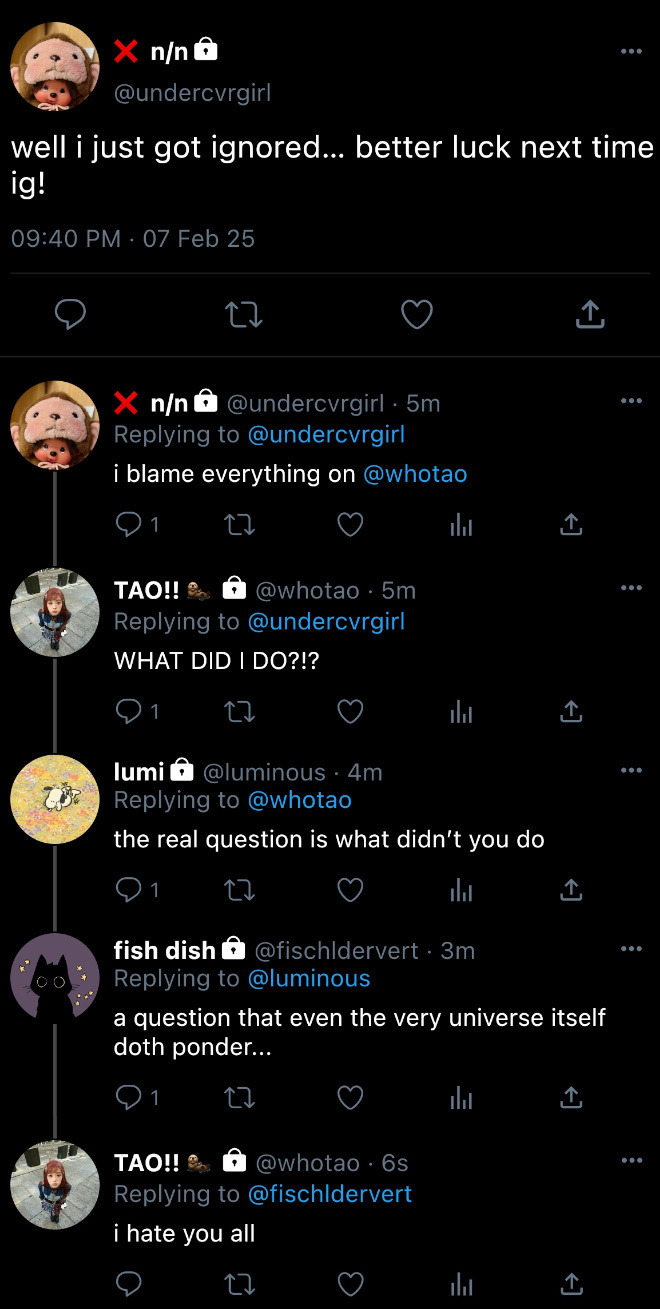Share fish dish's 'universe itself' reply
Image resolution: width=660 pixels, height=1309 pixels.
[571, 1098]
